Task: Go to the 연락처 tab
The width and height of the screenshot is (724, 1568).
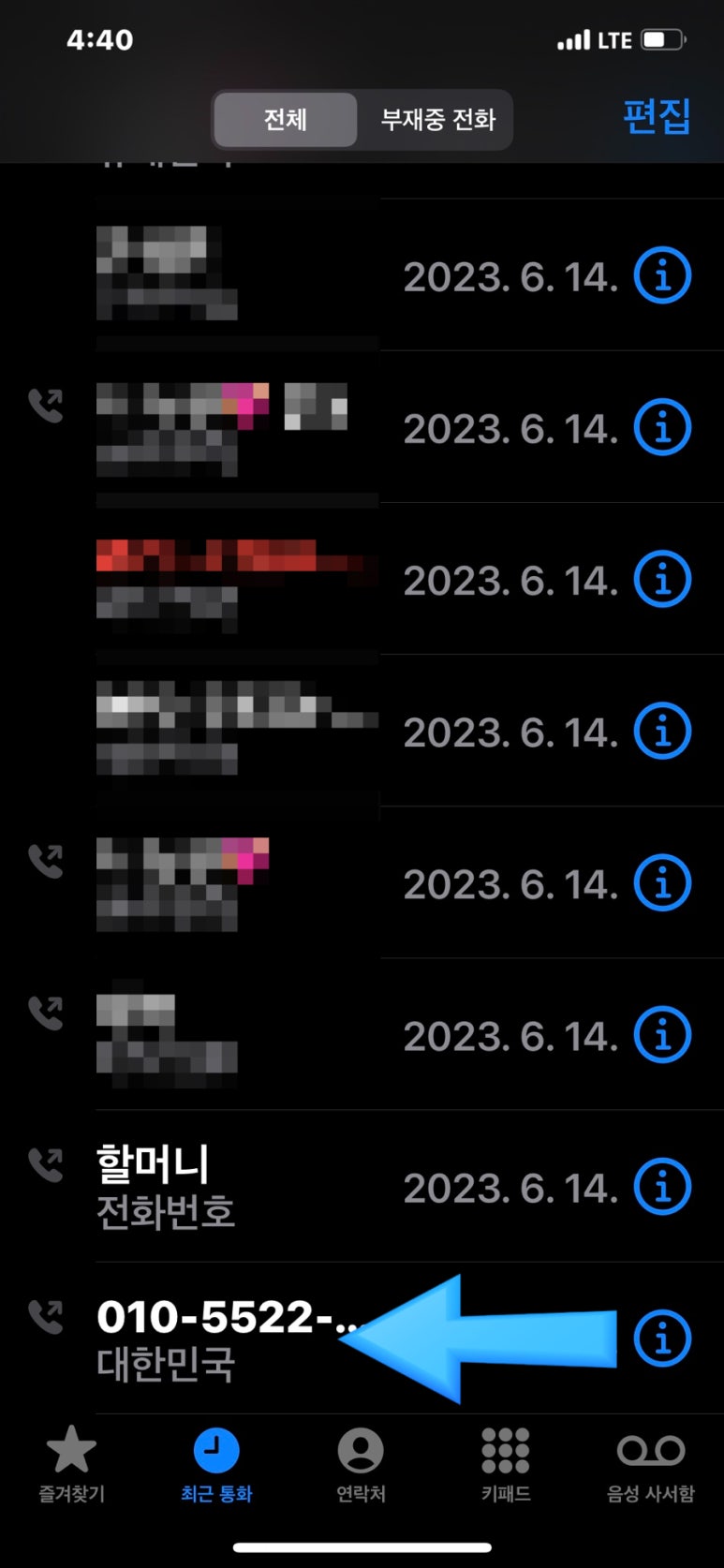Action: click(361, 1465)
